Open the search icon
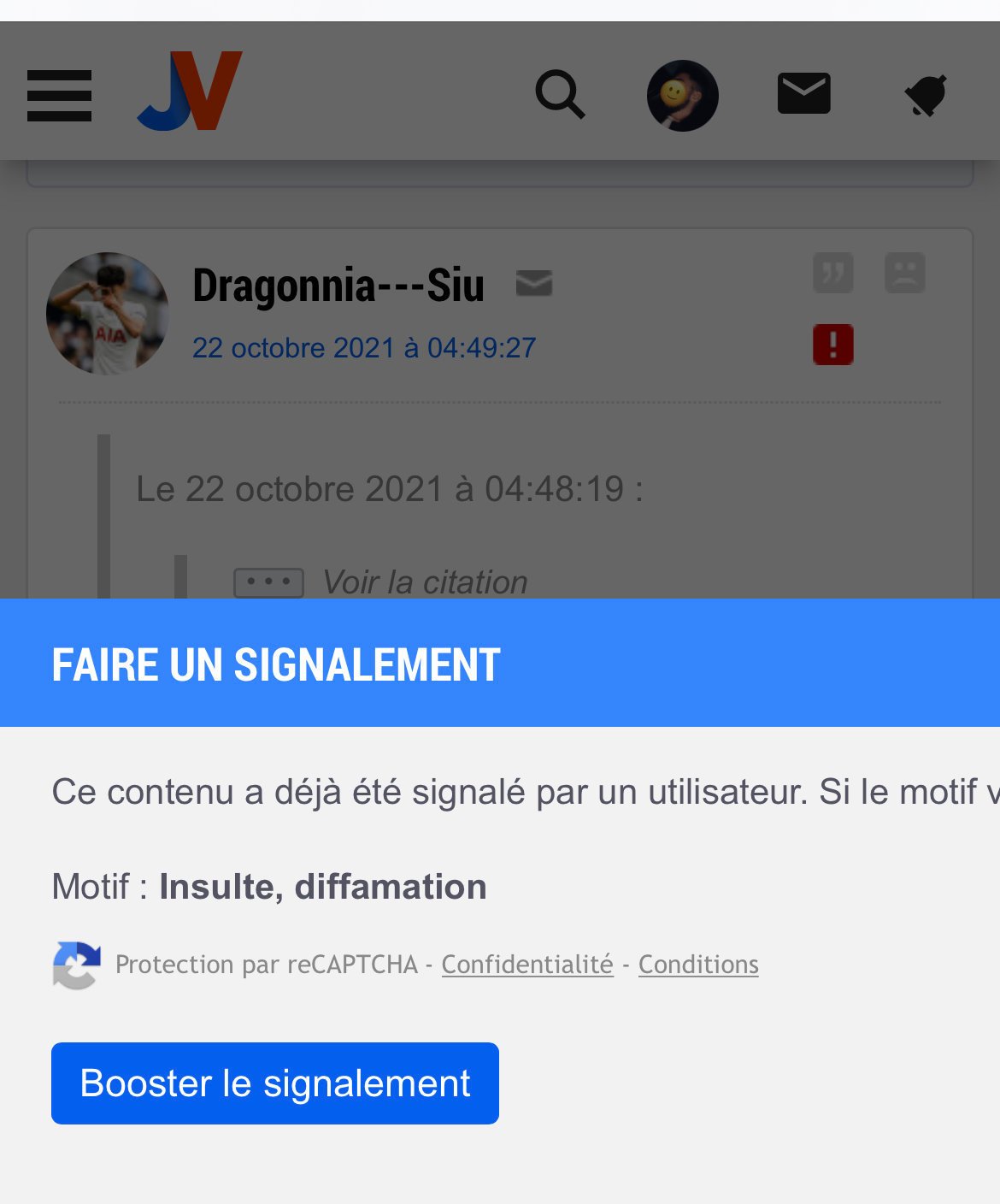Viewport: 1000px width, 1204px height. tap(560, 94)
